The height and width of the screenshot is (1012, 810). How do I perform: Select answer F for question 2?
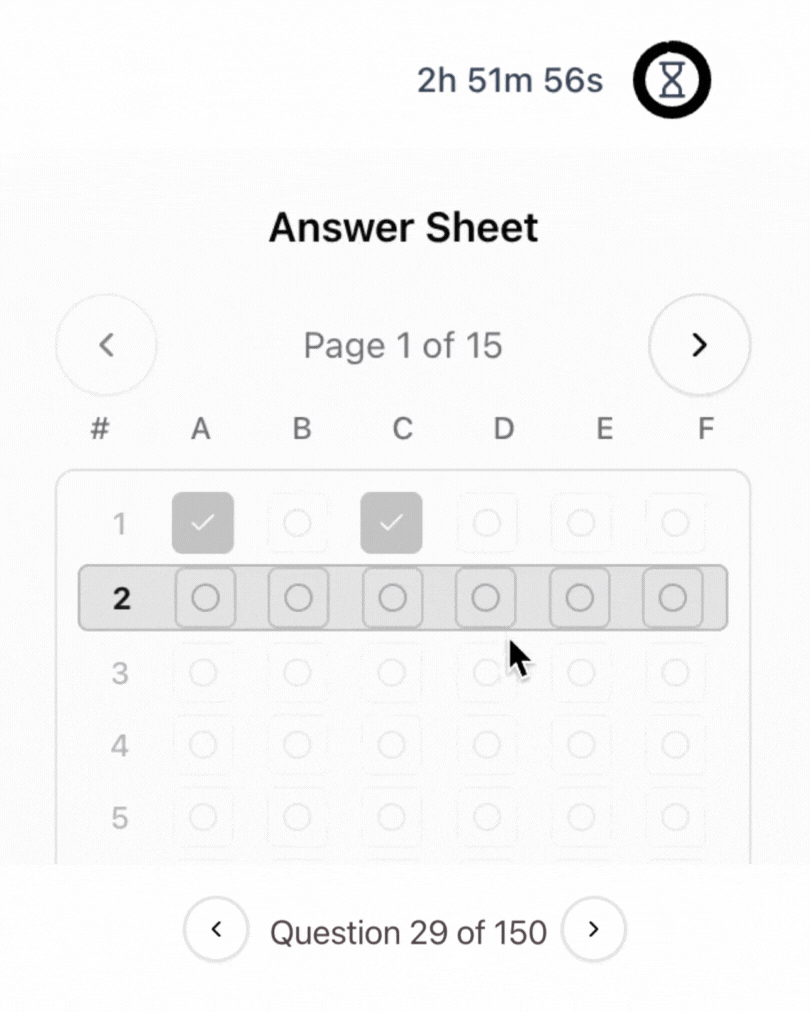pyautogui.click(x=674, y=597)
